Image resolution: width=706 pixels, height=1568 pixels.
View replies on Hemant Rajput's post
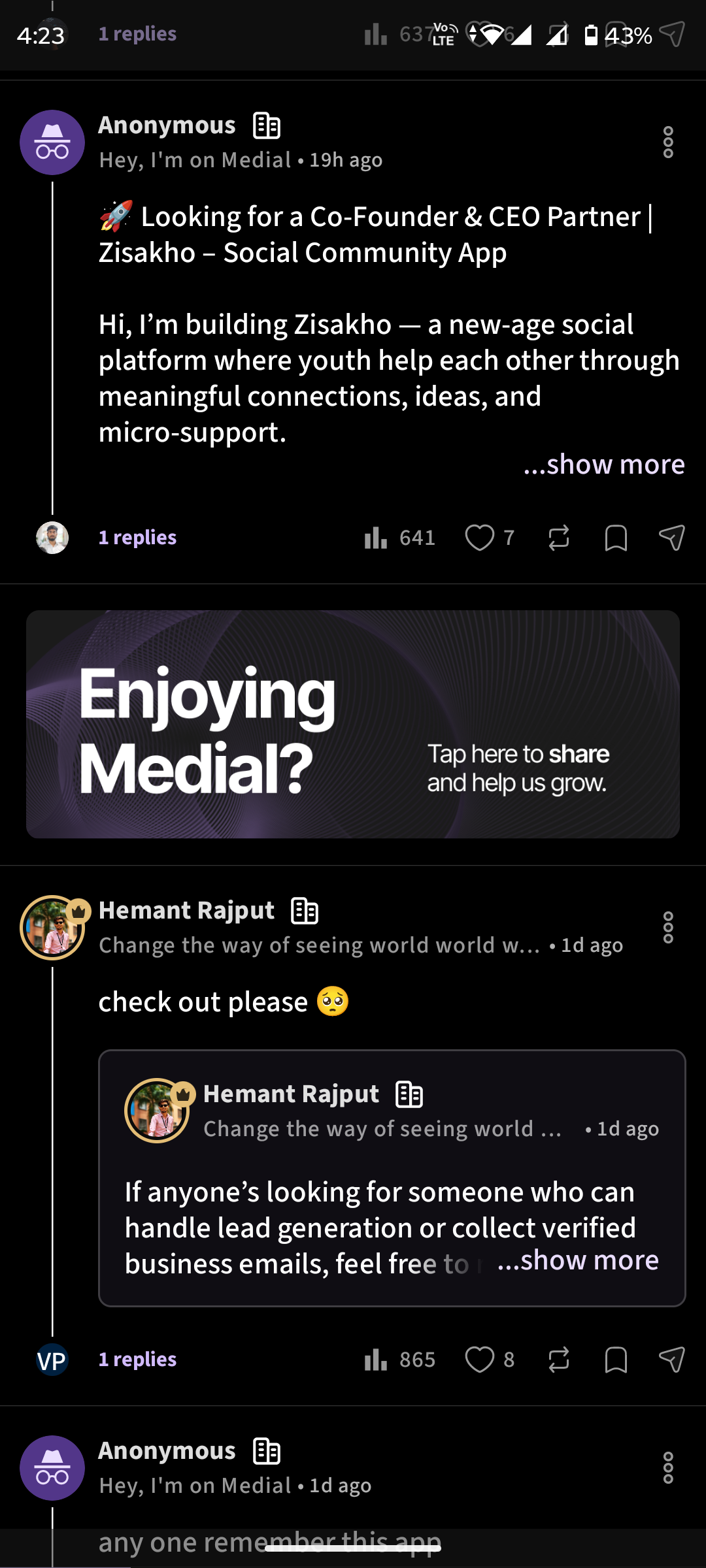tap(137, 1360)
